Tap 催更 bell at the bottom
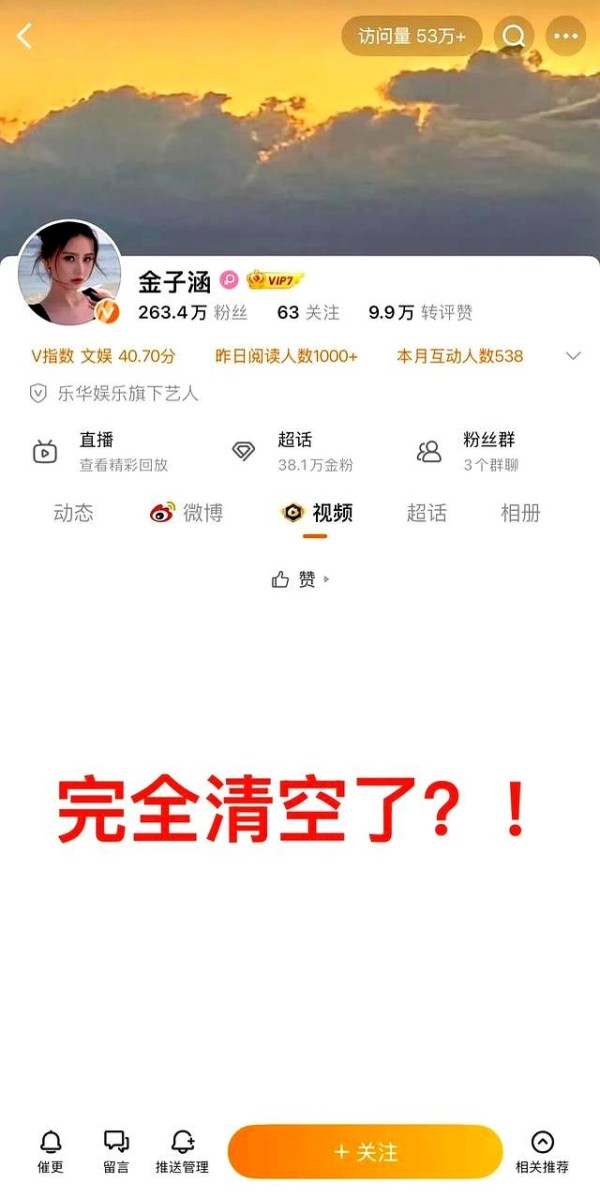 pyautogui.click(x=50, y=1152)
